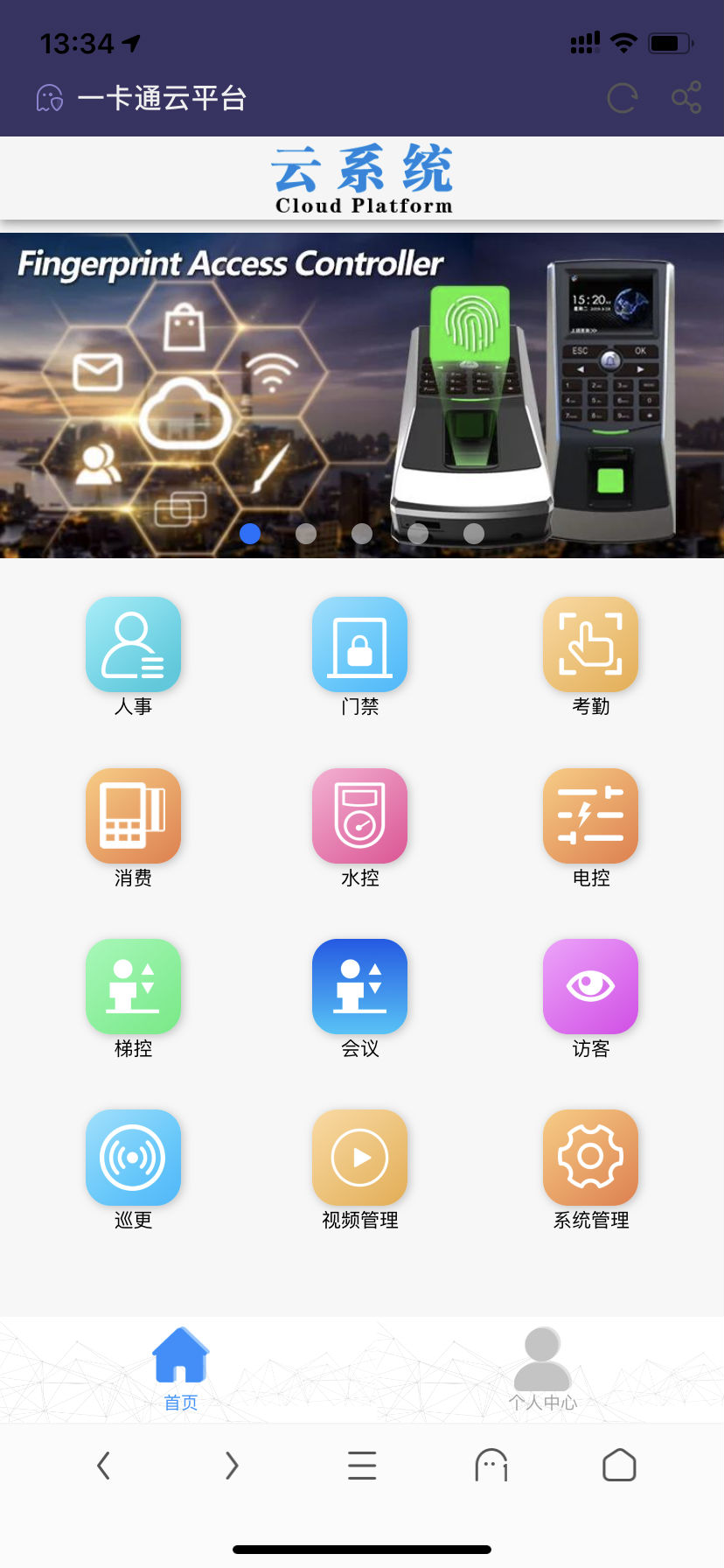
Task: Go back with the browser back arrow
Action: click(x=103, y=1466)
